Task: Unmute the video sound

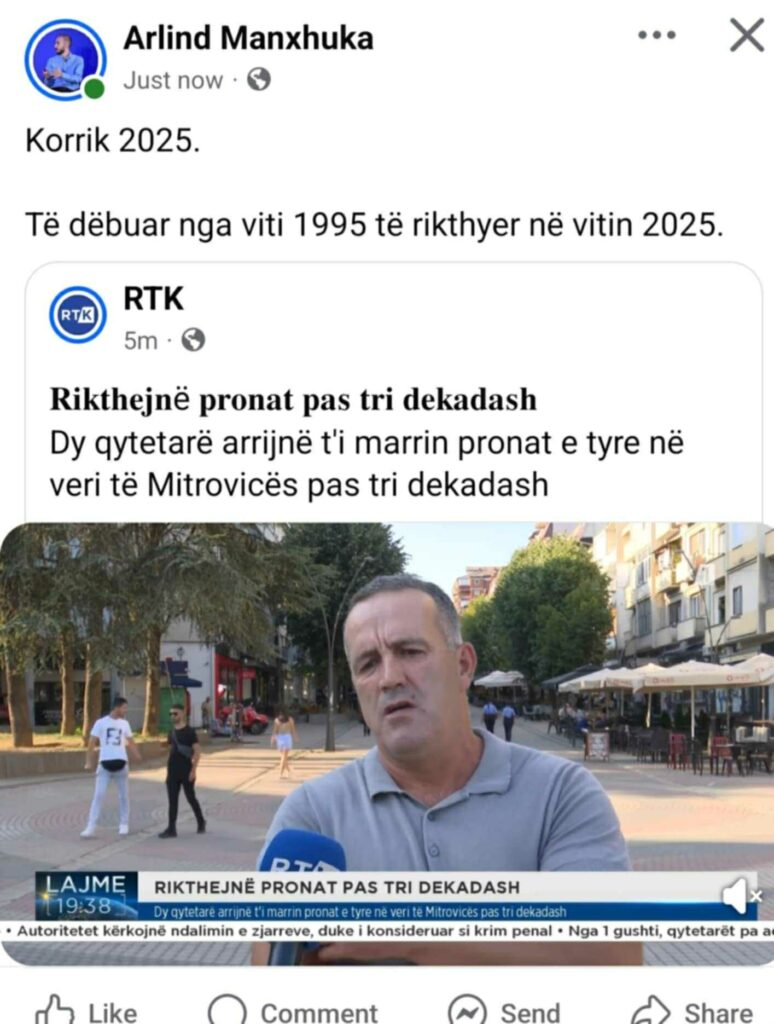Action: (738, 895)
